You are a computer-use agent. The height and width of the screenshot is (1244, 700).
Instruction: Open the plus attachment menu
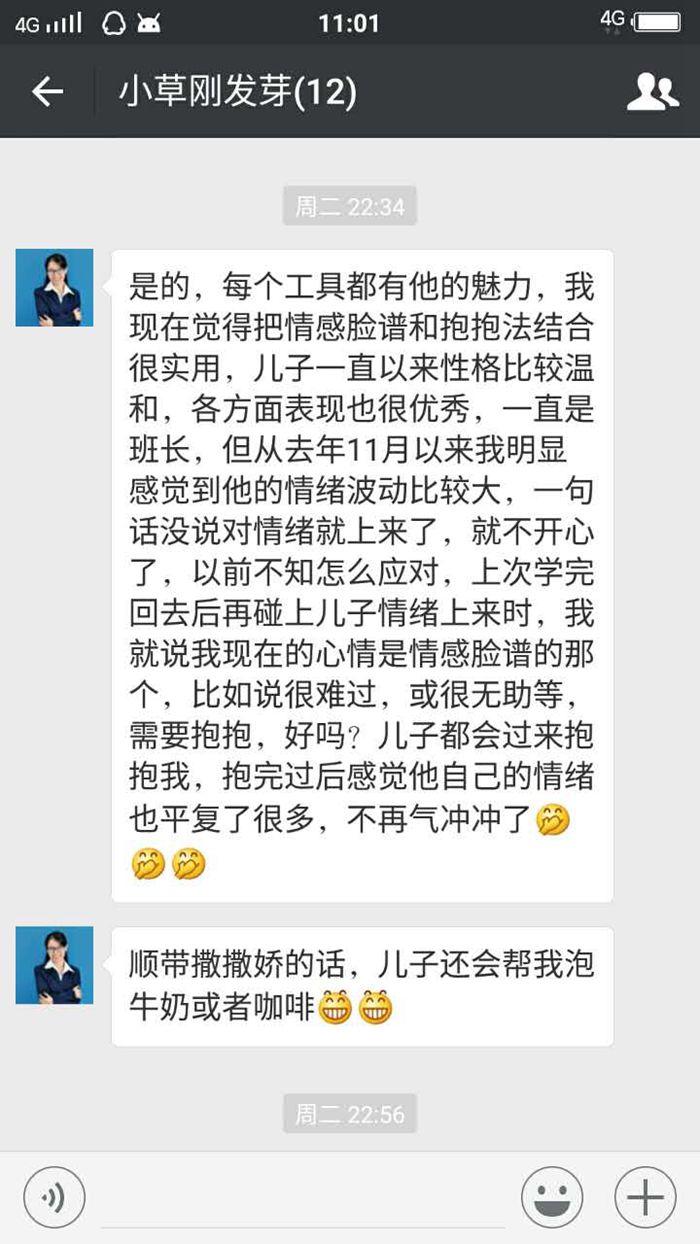tap(645, 1196)
